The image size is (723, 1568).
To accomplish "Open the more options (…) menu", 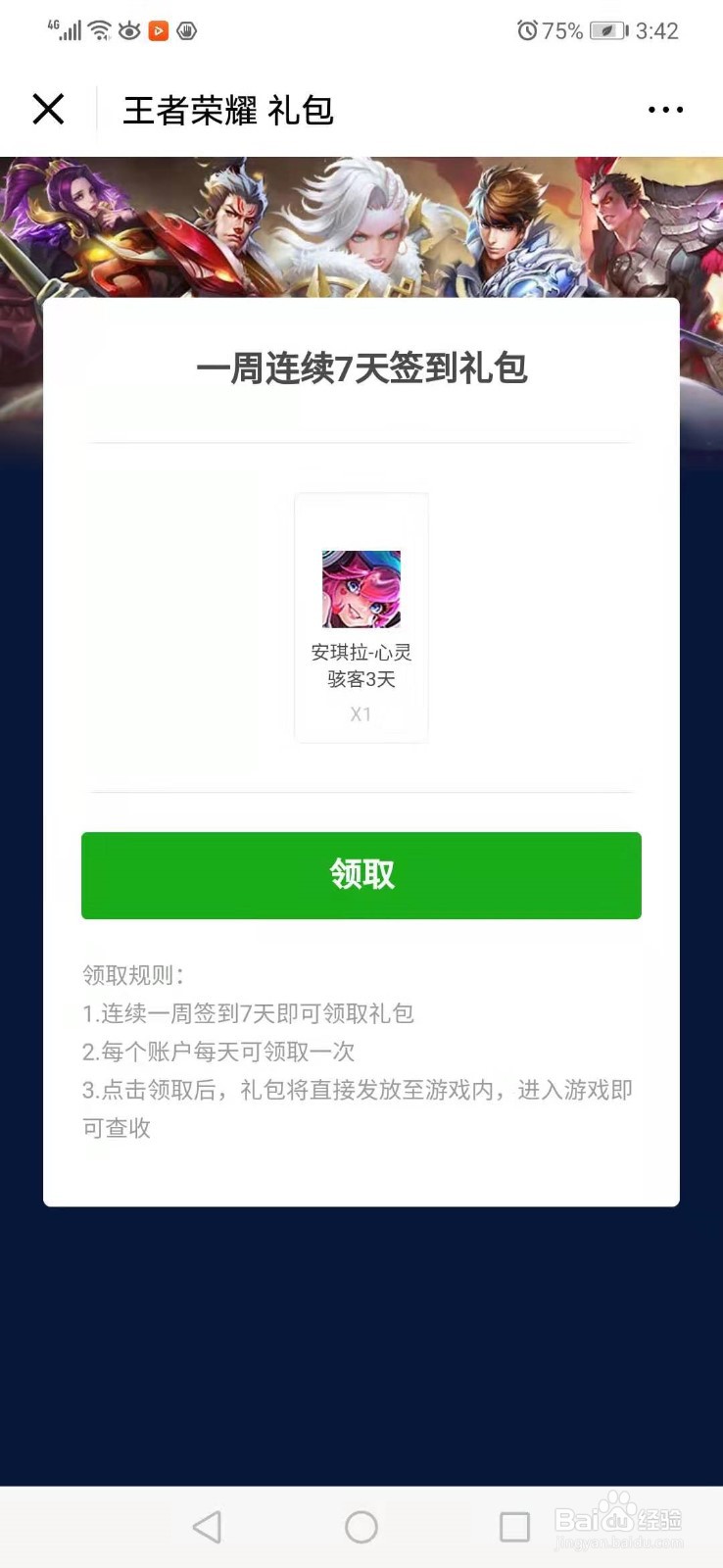I will coord(664,109).
